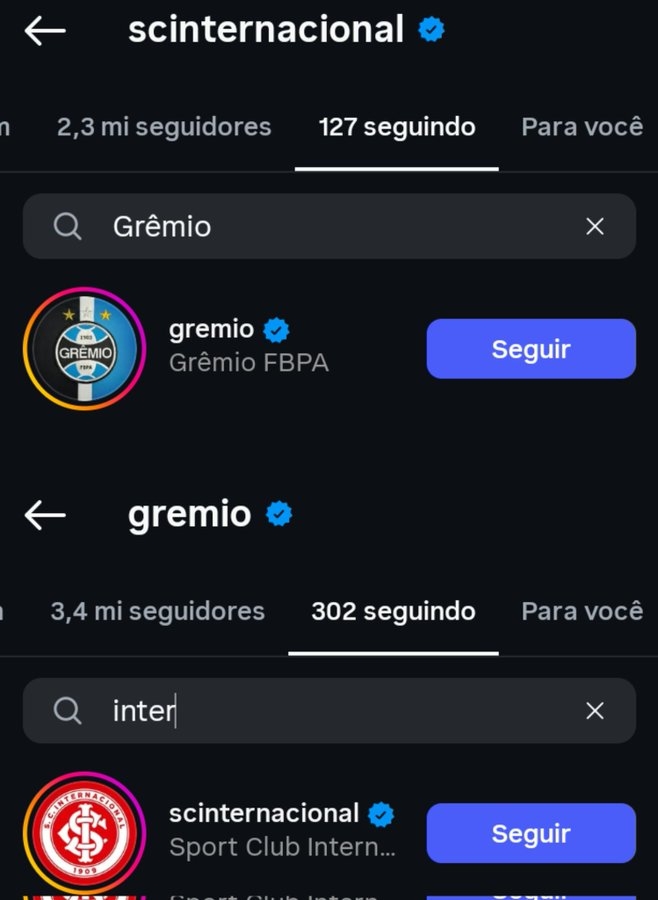Open the Sport Club Internacional account result
658x900 pixels.
pos(280,831)
